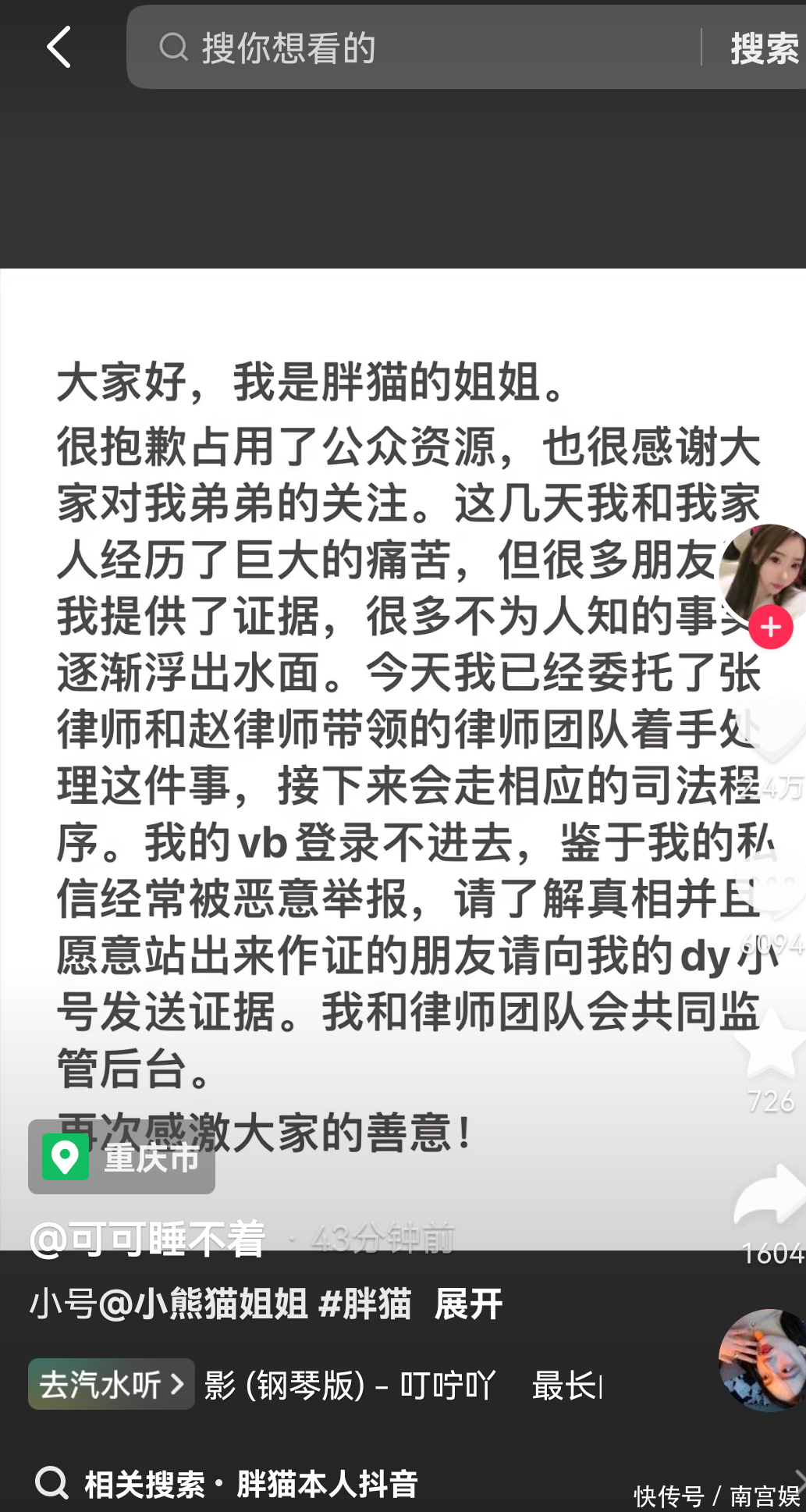The image size is (806, 1512).
Task: Open @可可睡不着 profile name
Action: (x=148, y=1240)
